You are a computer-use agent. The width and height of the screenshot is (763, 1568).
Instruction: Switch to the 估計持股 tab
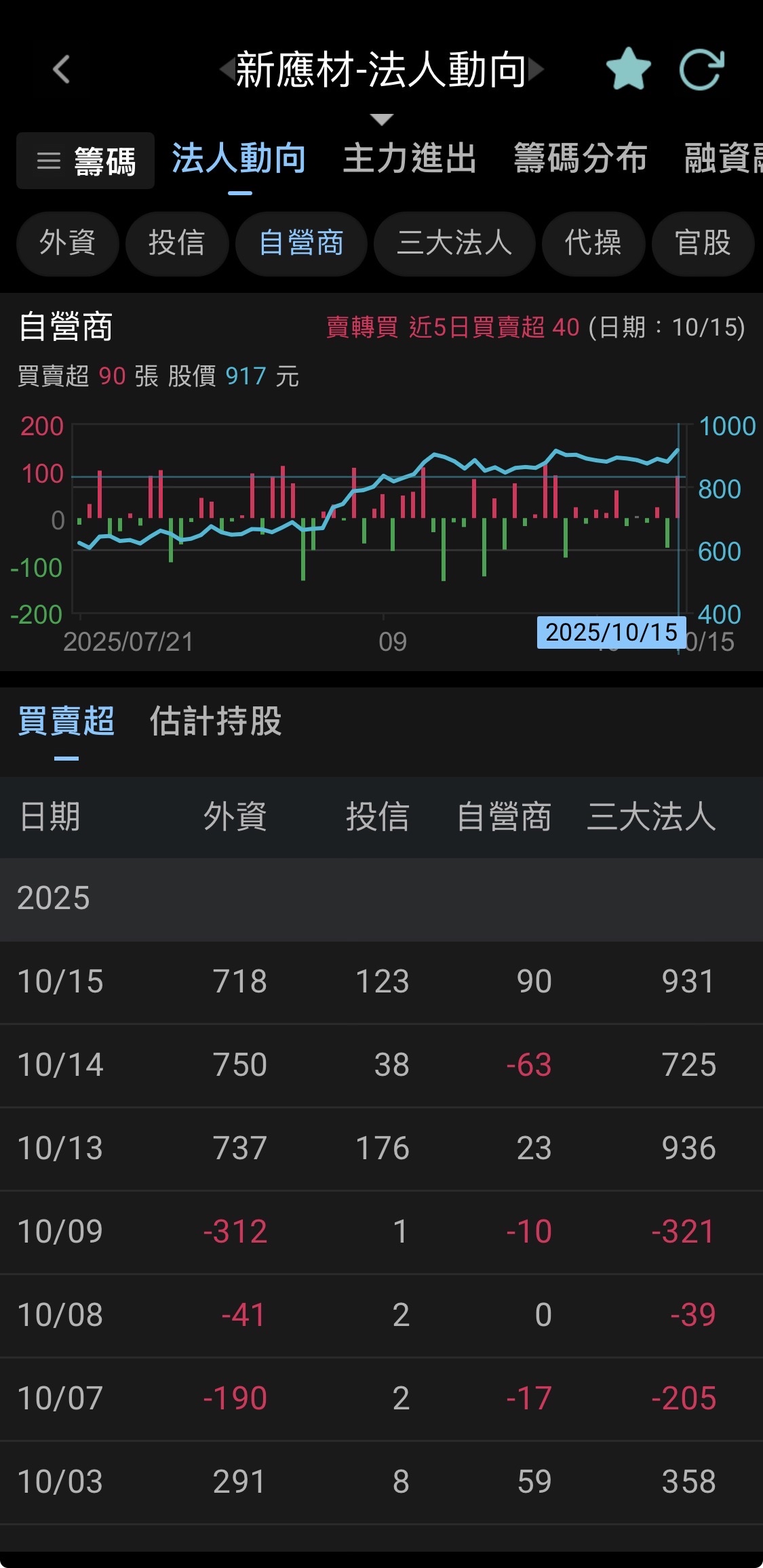216,721
